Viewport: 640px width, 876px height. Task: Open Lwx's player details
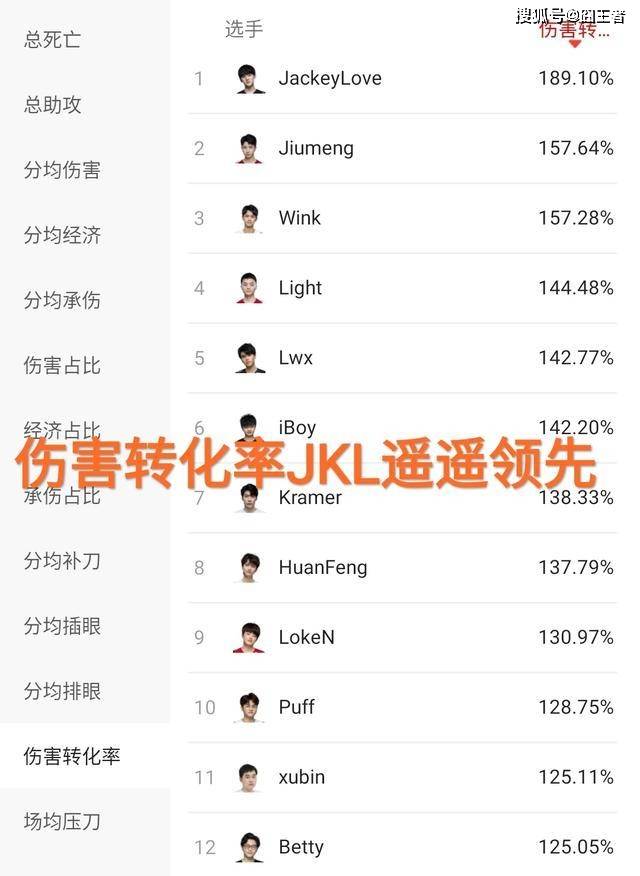pyautogui.click(x=295, y=358)
